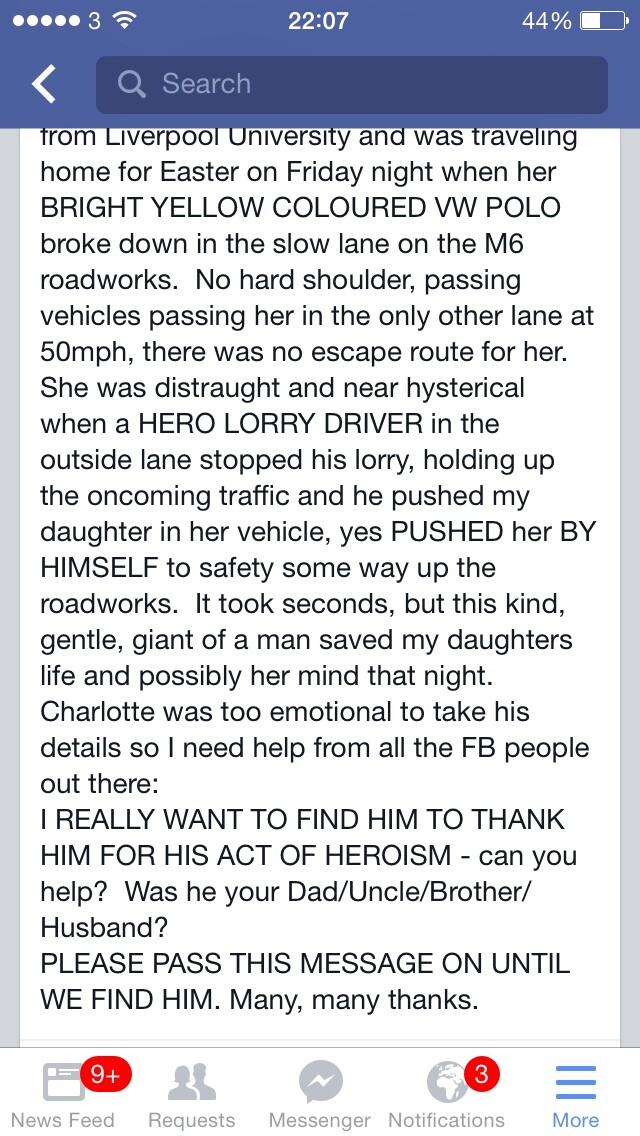View the Notifications tab

[x=446, y=1092]
